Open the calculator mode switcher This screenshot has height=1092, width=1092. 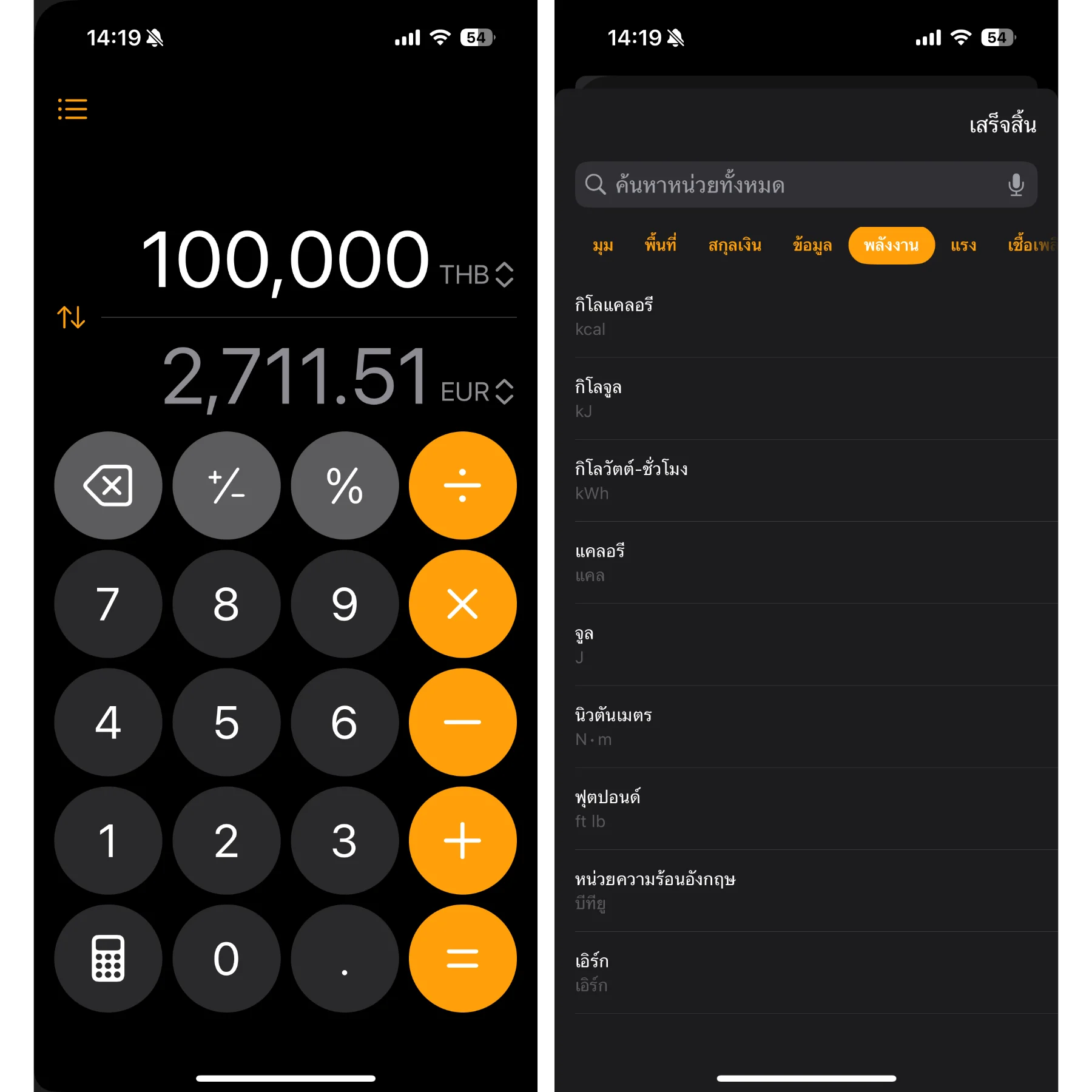click(108, 959)
